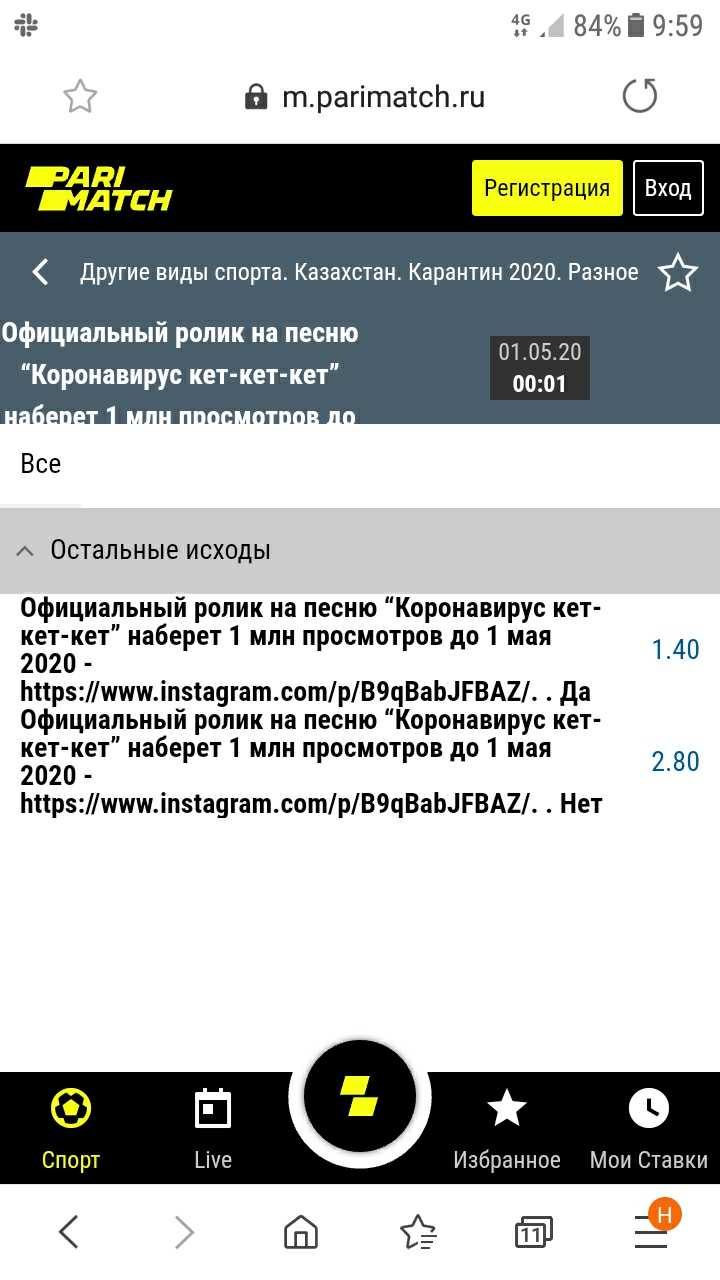Open the Вход login button
The image size is (720, 1280).
667,188
